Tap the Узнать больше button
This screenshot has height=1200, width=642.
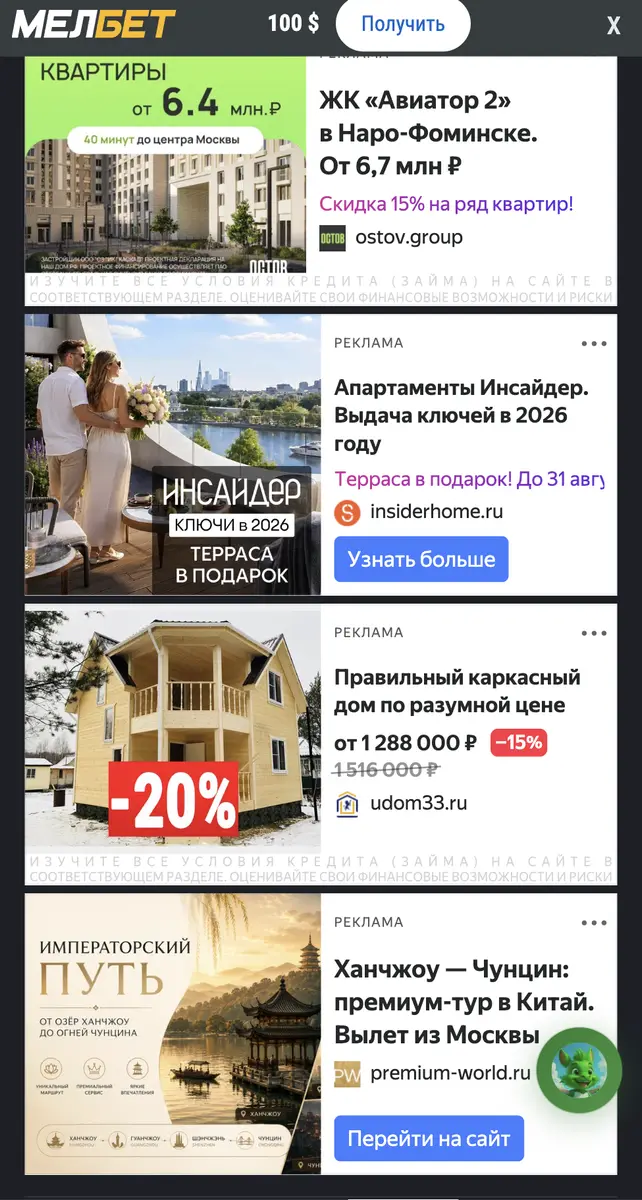click(x=421, y=559)
